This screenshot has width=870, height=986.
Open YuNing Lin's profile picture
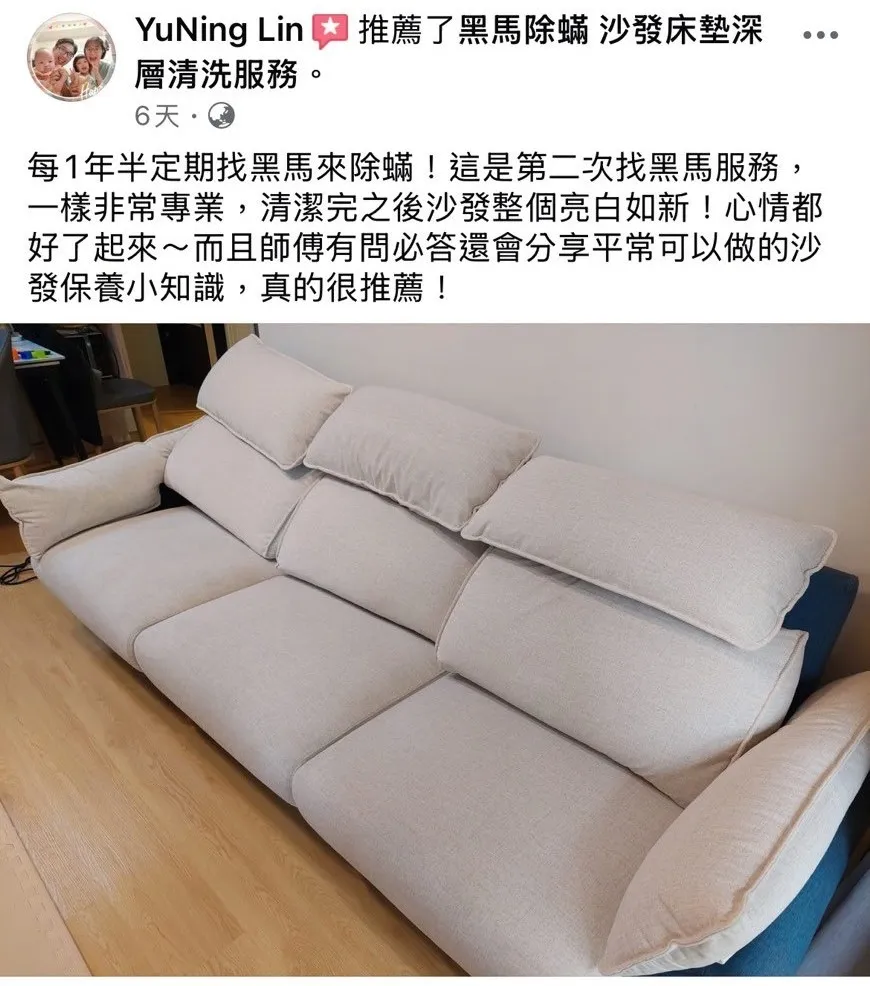coord(70,58)
